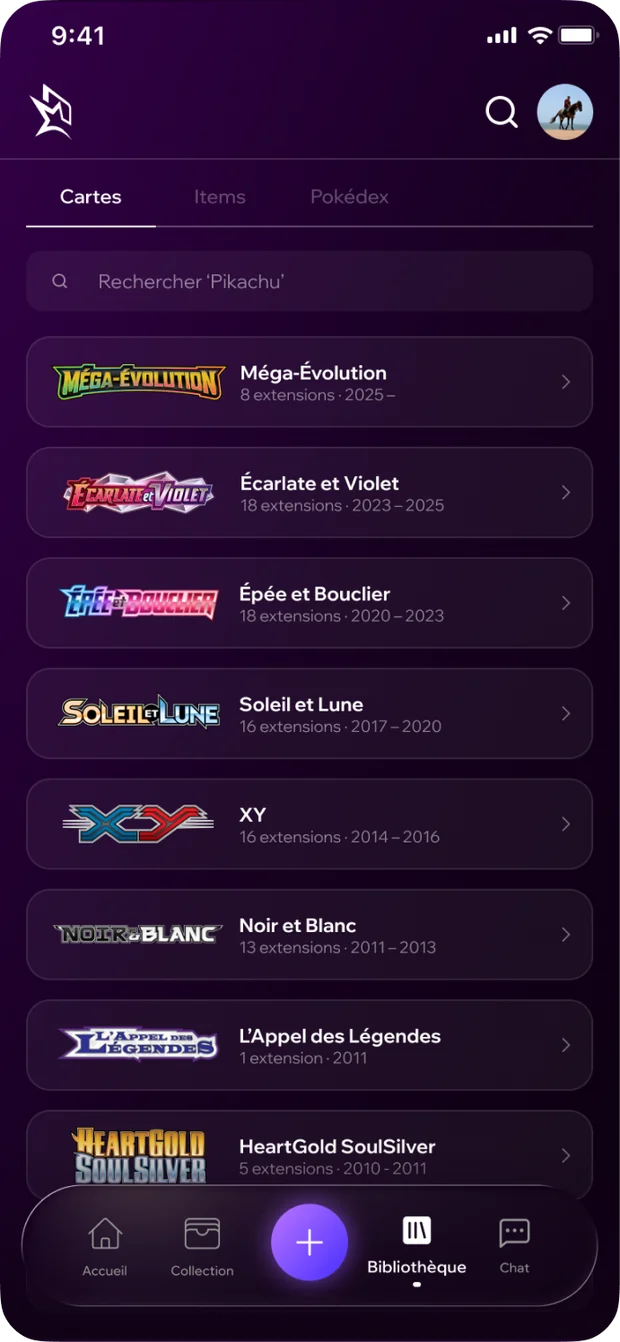Open the Chat tab
620x1342 pixels.
pos(514,1246)
